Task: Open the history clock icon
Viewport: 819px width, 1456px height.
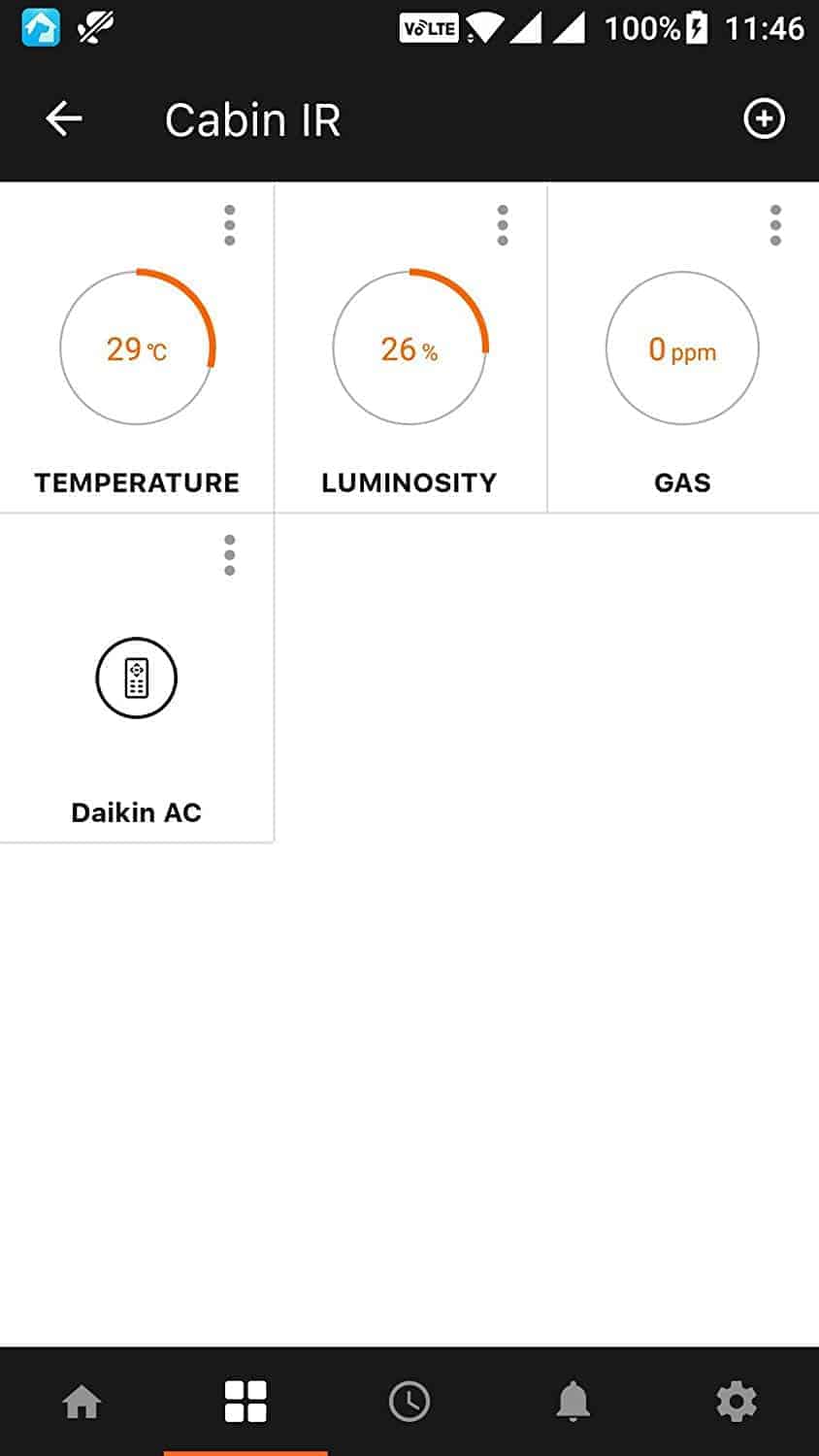Action: pyautogui.click(x=409, y=1401)
